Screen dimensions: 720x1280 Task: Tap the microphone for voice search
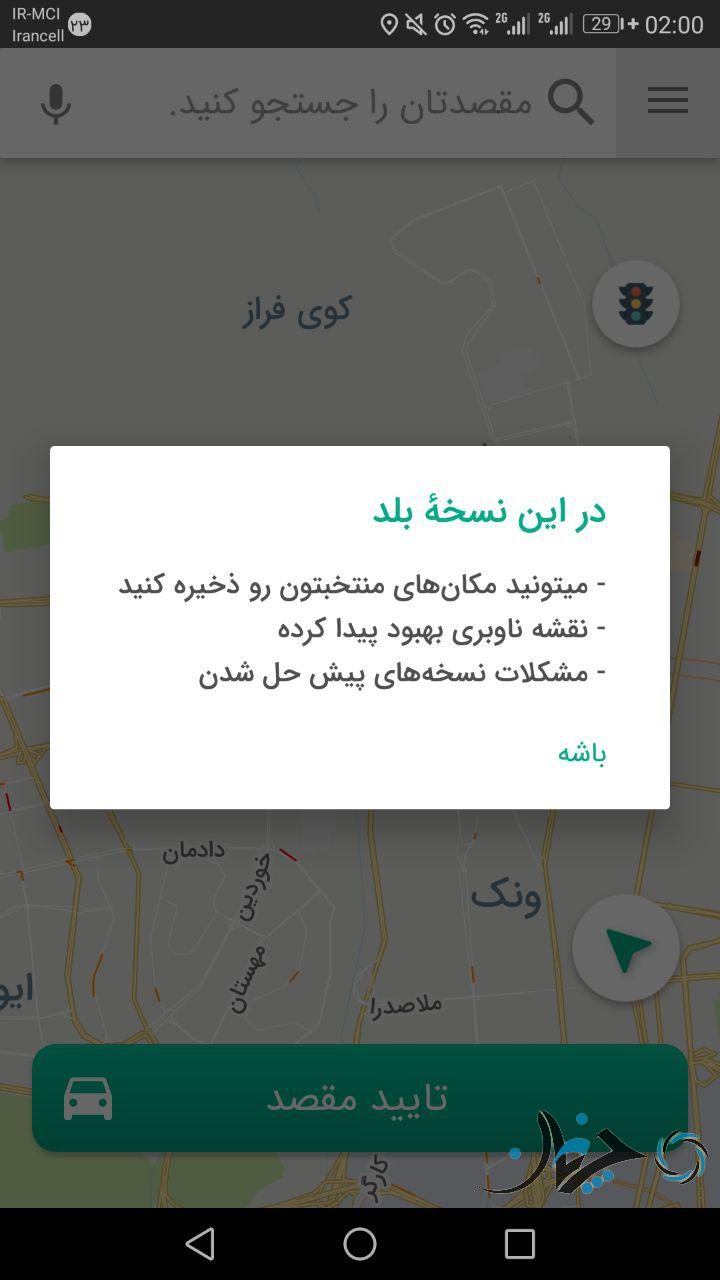pyautogui.click(x=56, y=103)
